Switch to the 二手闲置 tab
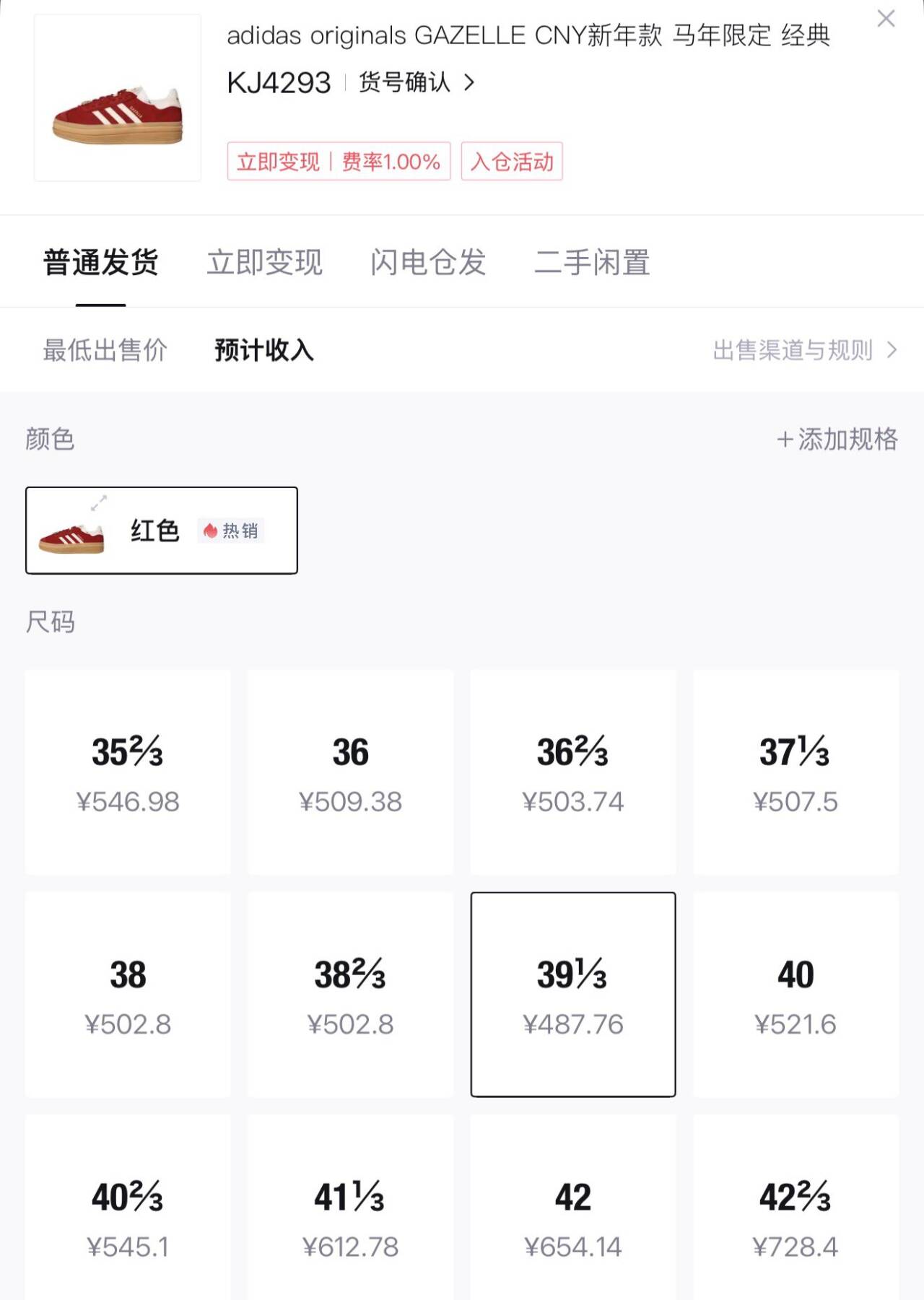Screen dimensions: 924x1300 (592, 262)
